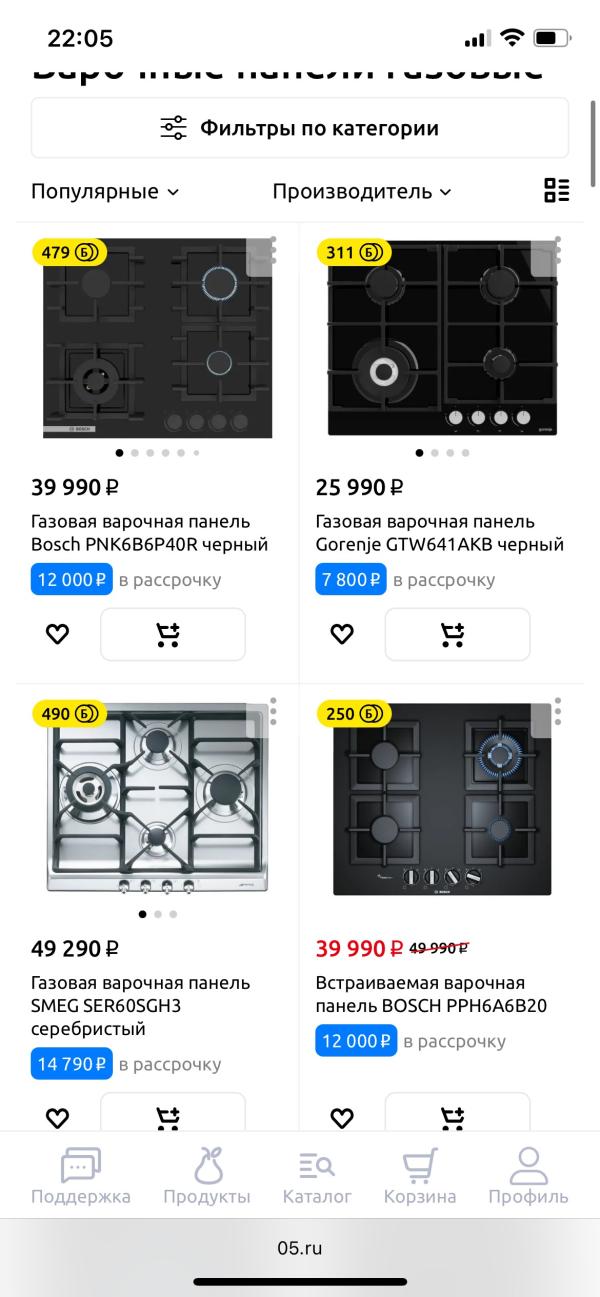Select the 12 000 ₽ installment for Bosch PNK6B6P40R
The width and height of the screenshot is (600, 1297).
(x=72, y=580)
